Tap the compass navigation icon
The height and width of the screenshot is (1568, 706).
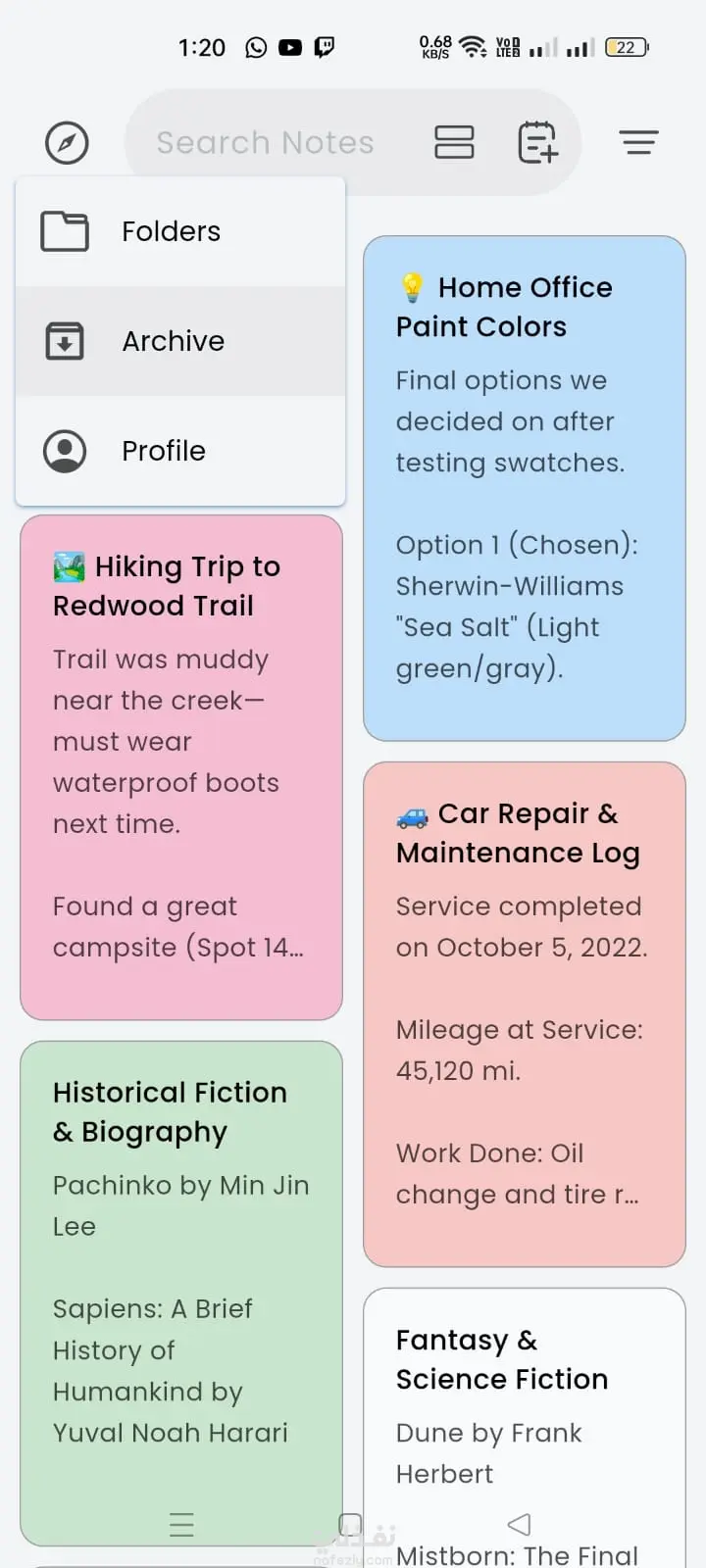[x=67, y=143]
